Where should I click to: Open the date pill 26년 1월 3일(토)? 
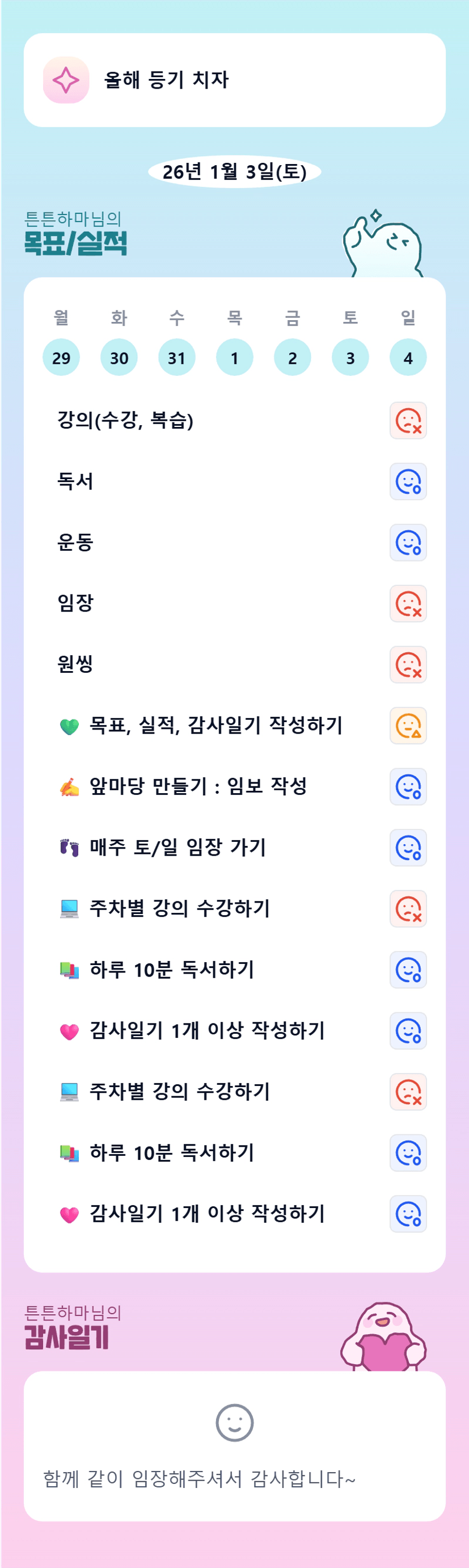pos(234,171)
